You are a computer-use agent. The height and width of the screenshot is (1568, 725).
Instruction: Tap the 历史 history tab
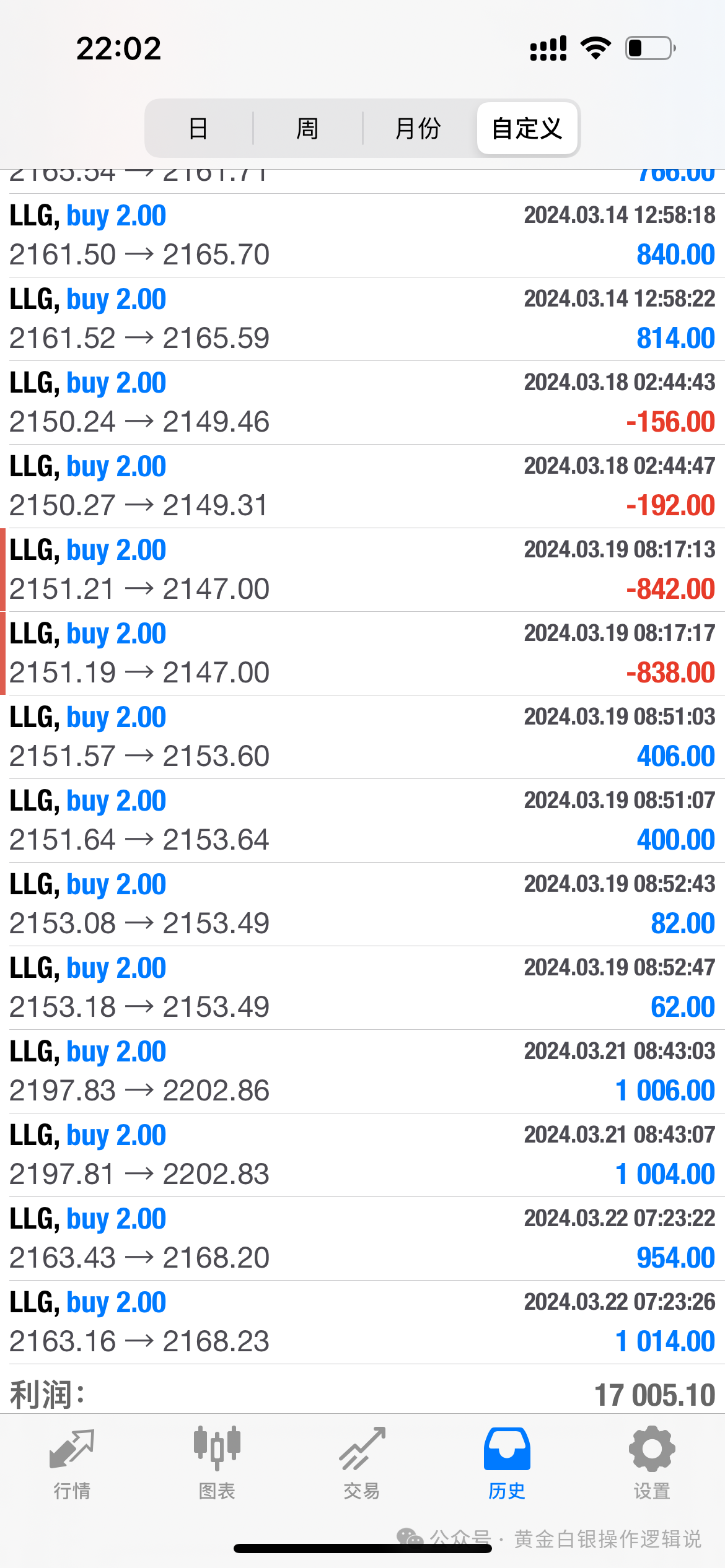(507, 1463)
